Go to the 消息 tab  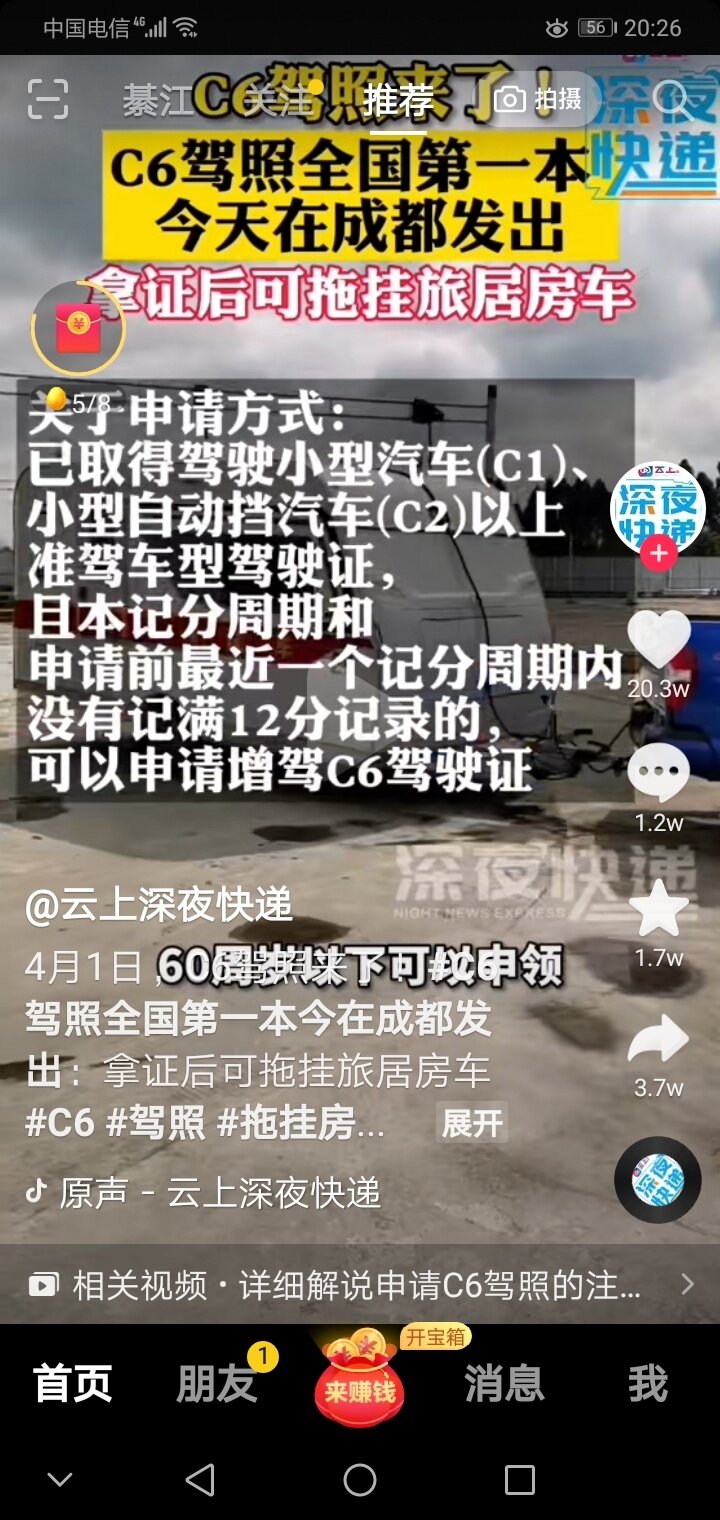click(x=503, y=1385)
